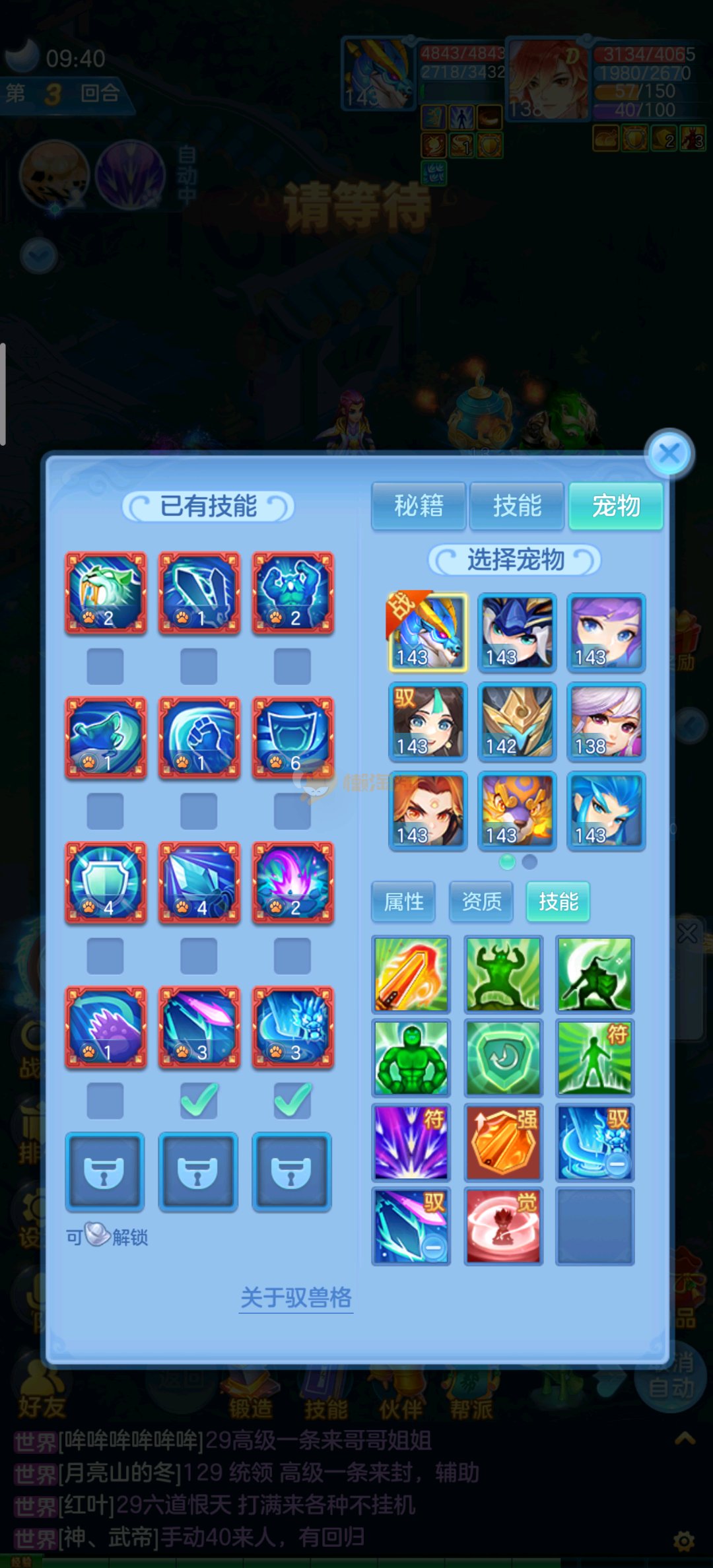713x1568 pixels.
Task: Check the box under the tiger skill
Action: [x=105, y=665]
